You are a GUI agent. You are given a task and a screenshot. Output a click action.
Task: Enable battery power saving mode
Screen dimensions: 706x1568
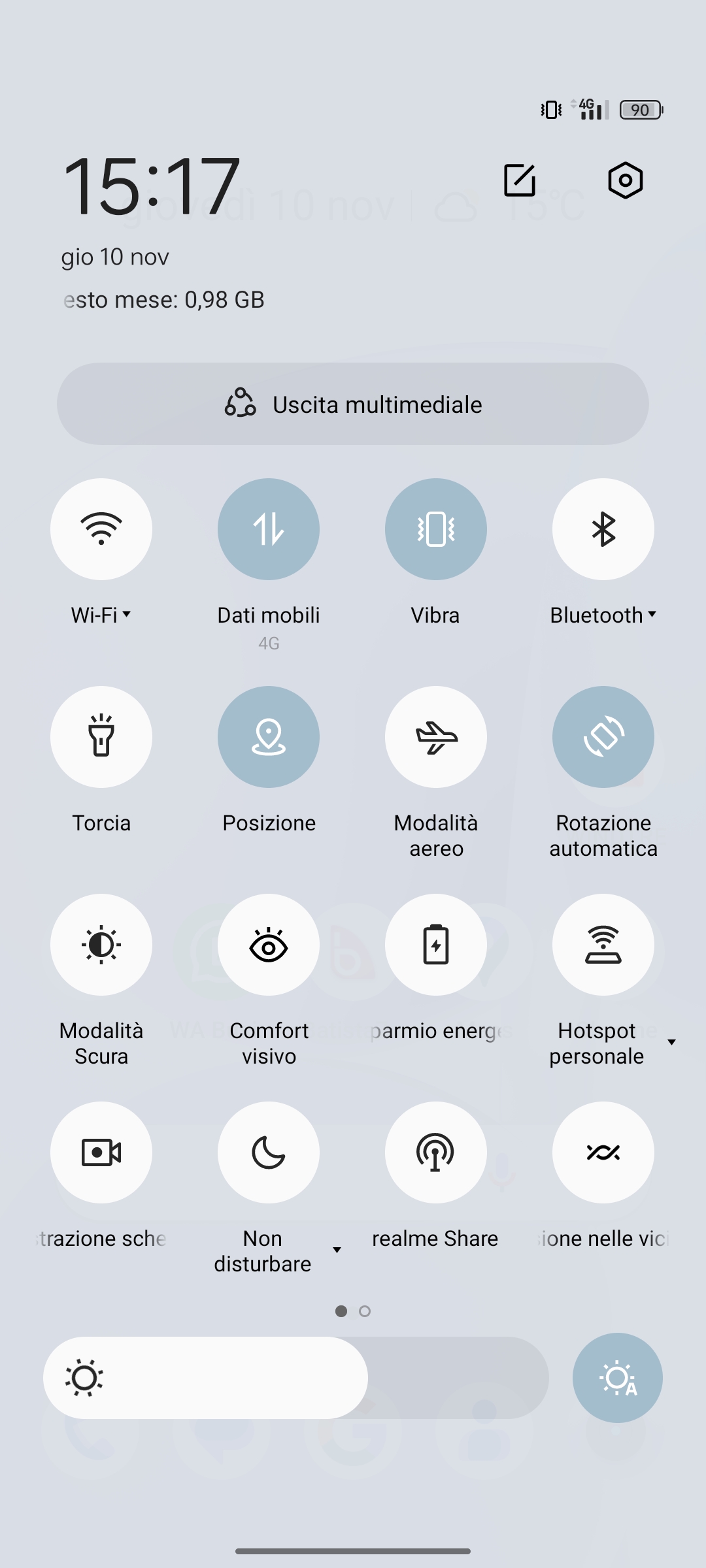point(436,945)
